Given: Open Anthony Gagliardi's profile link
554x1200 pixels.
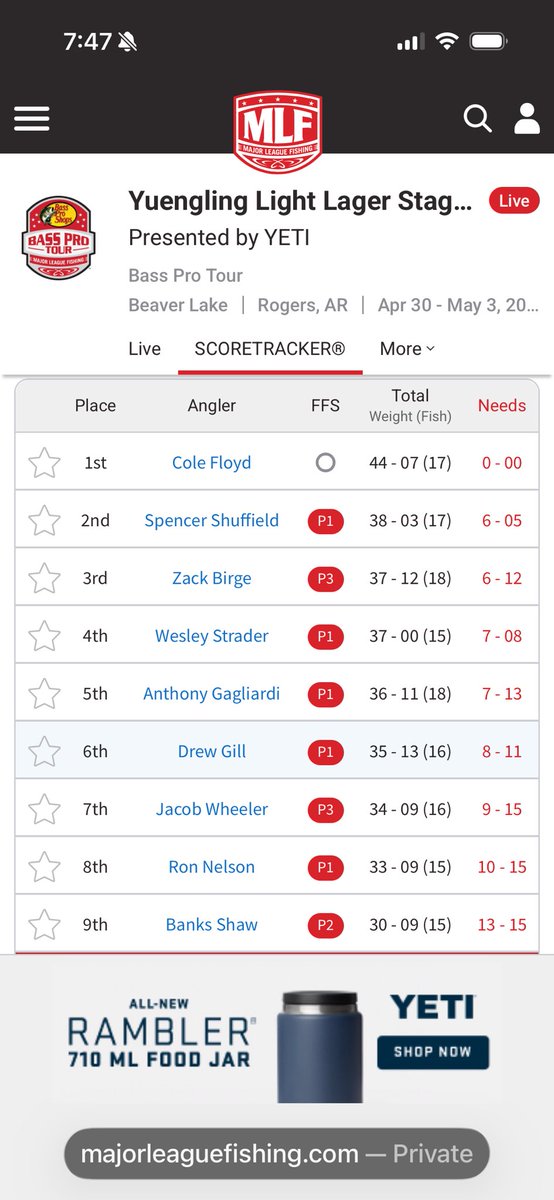Looking at the screenshot, I should 211,694.
